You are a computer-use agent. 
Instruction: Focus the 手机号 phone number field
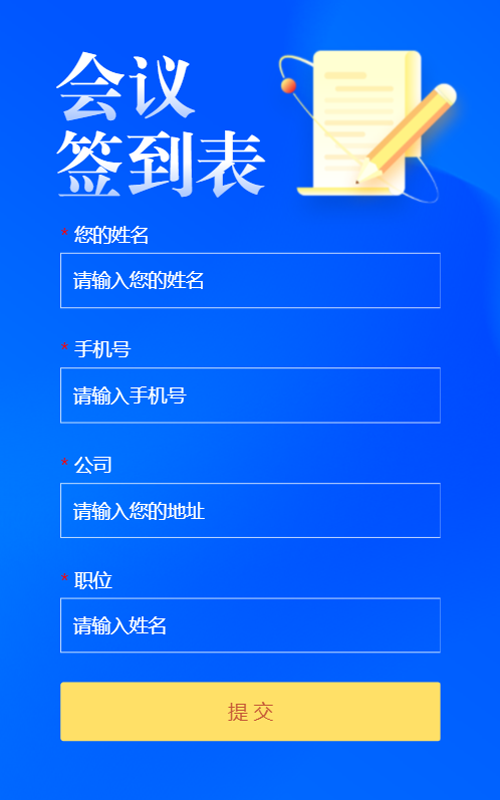(250, 395)
